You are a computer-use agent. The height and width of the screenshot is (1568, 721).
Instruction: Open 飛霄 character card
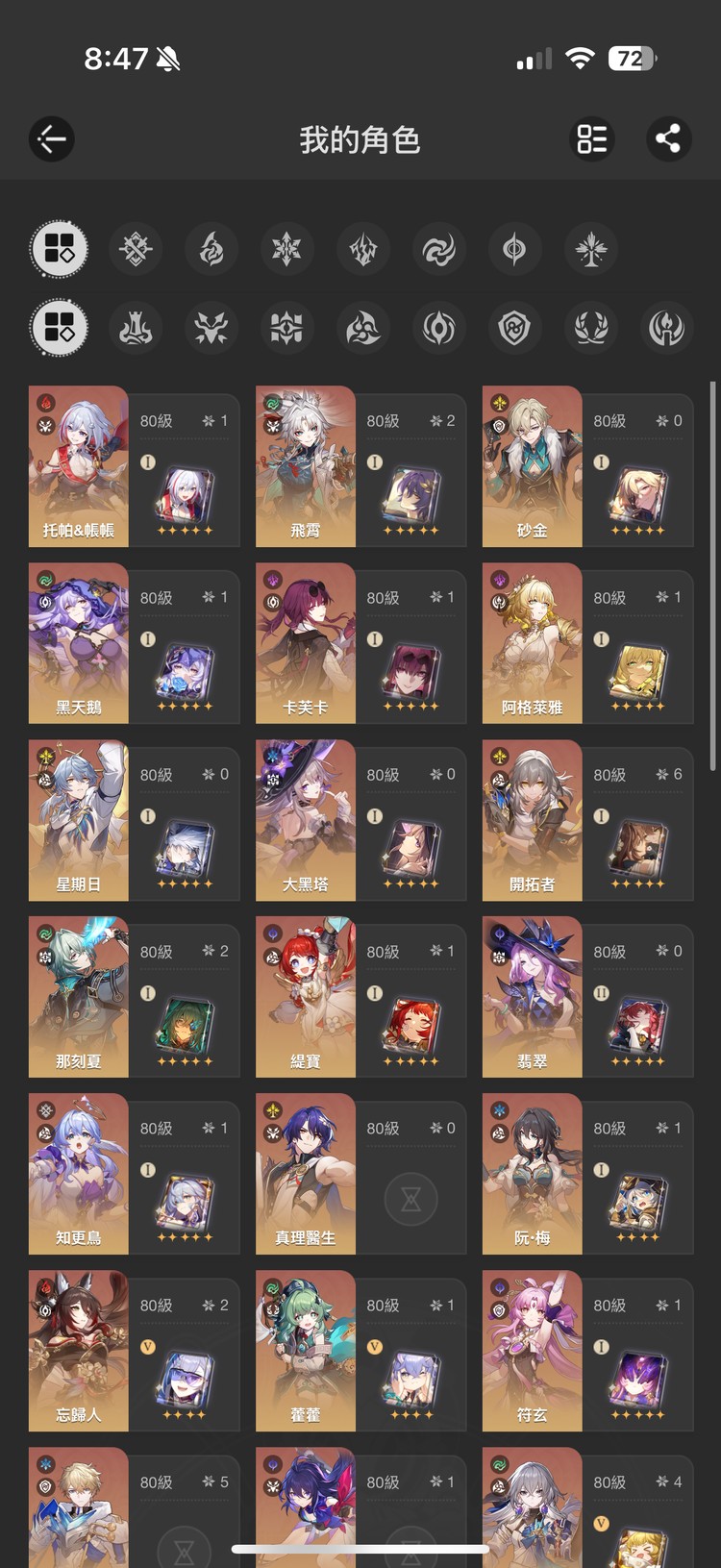pos(306,466)
